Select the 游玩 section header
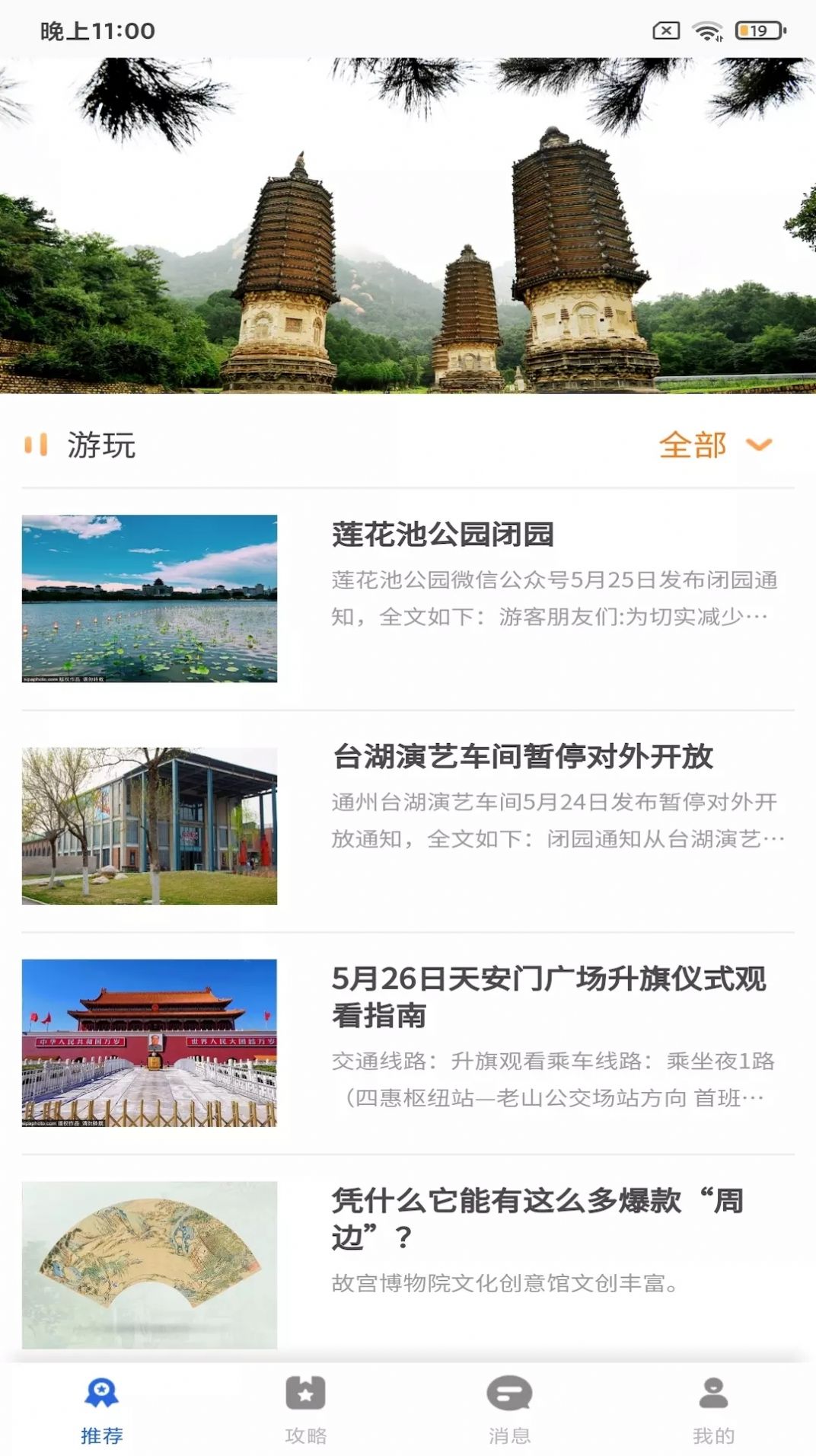The height and width of the screenshot is (1456, 816). click(100, 445)
